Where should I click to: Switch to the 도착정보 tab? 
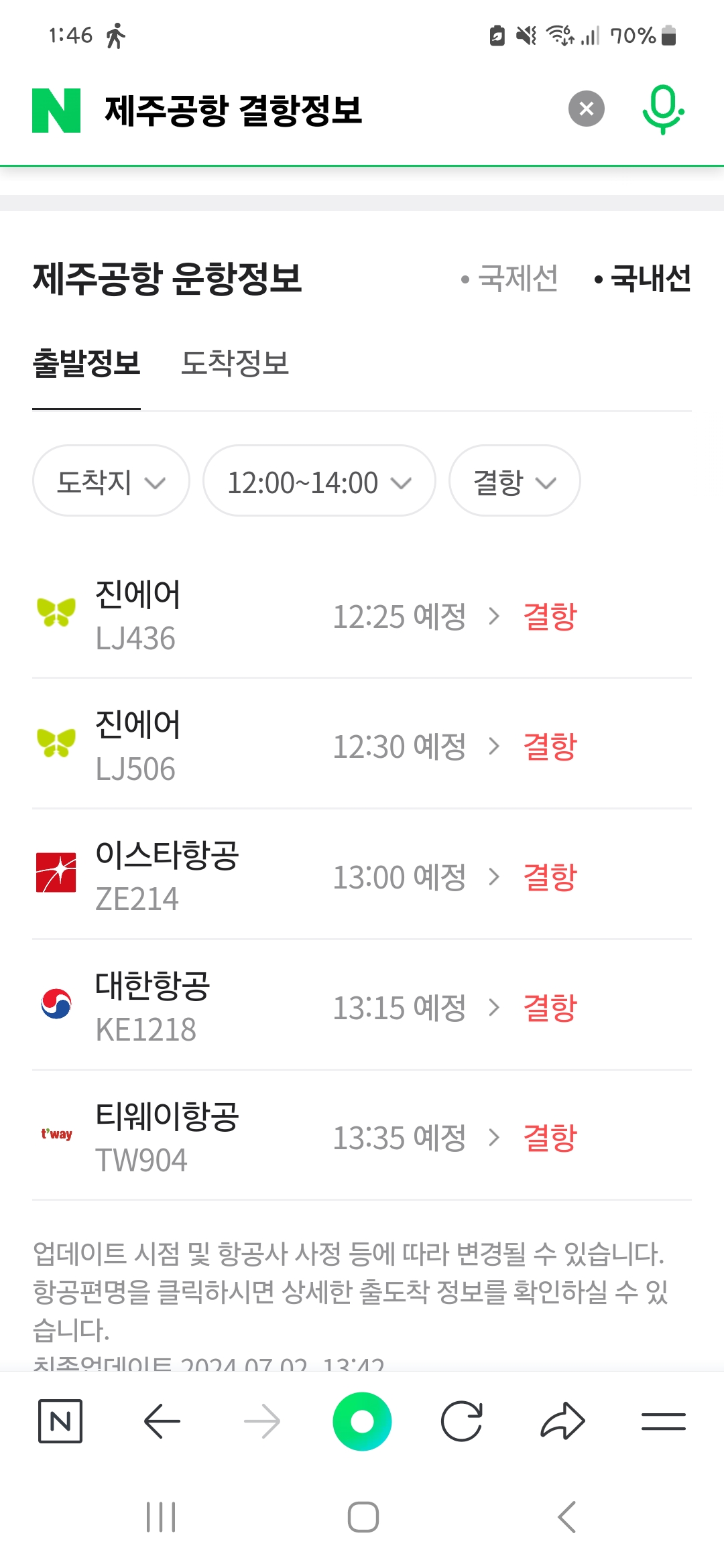pos(235,364)
